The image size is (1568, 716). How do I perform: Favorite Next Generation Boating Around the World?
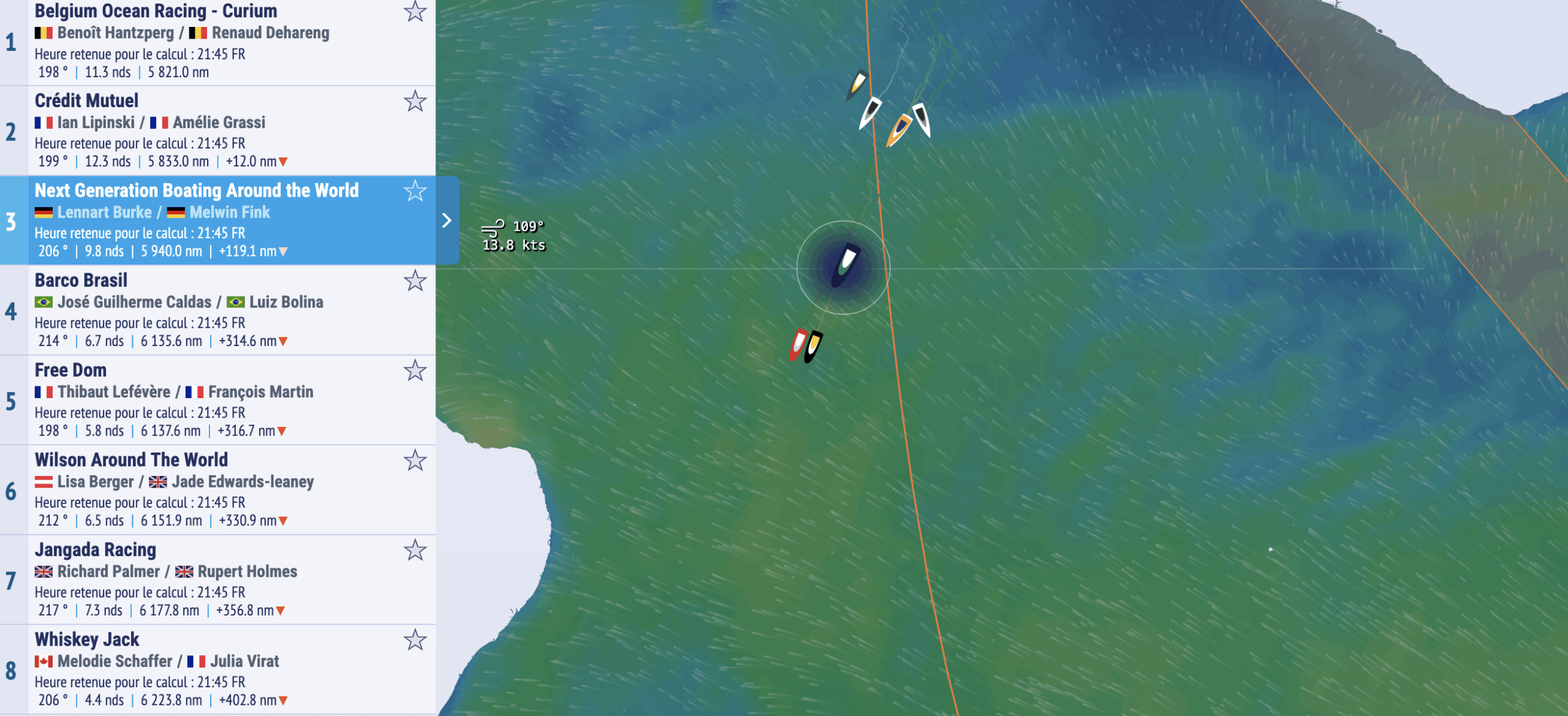coord(415,191)
